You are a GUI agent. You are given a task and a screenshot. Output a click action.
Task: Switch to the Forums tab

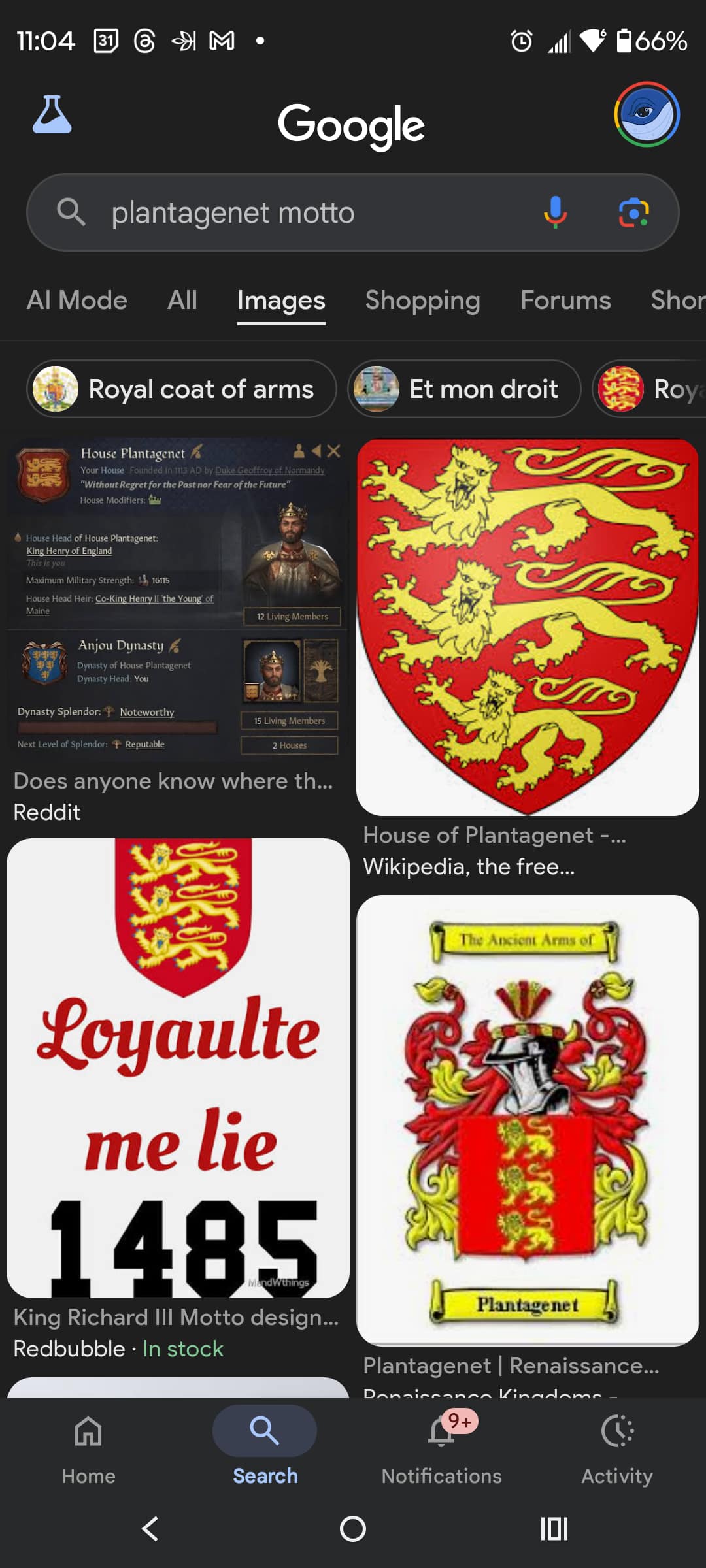(565, 301)
